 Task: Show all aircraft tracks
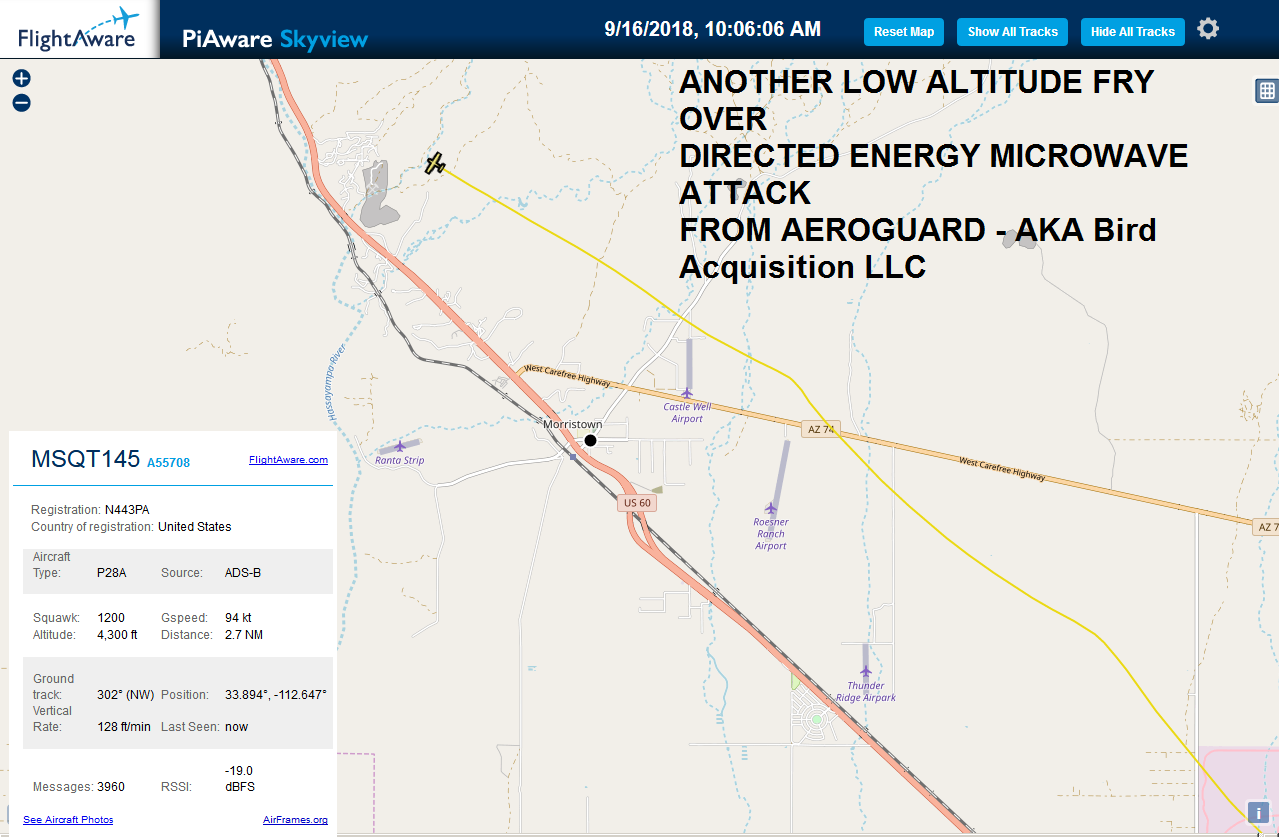pyautogui.click(x=1012, y=32)
